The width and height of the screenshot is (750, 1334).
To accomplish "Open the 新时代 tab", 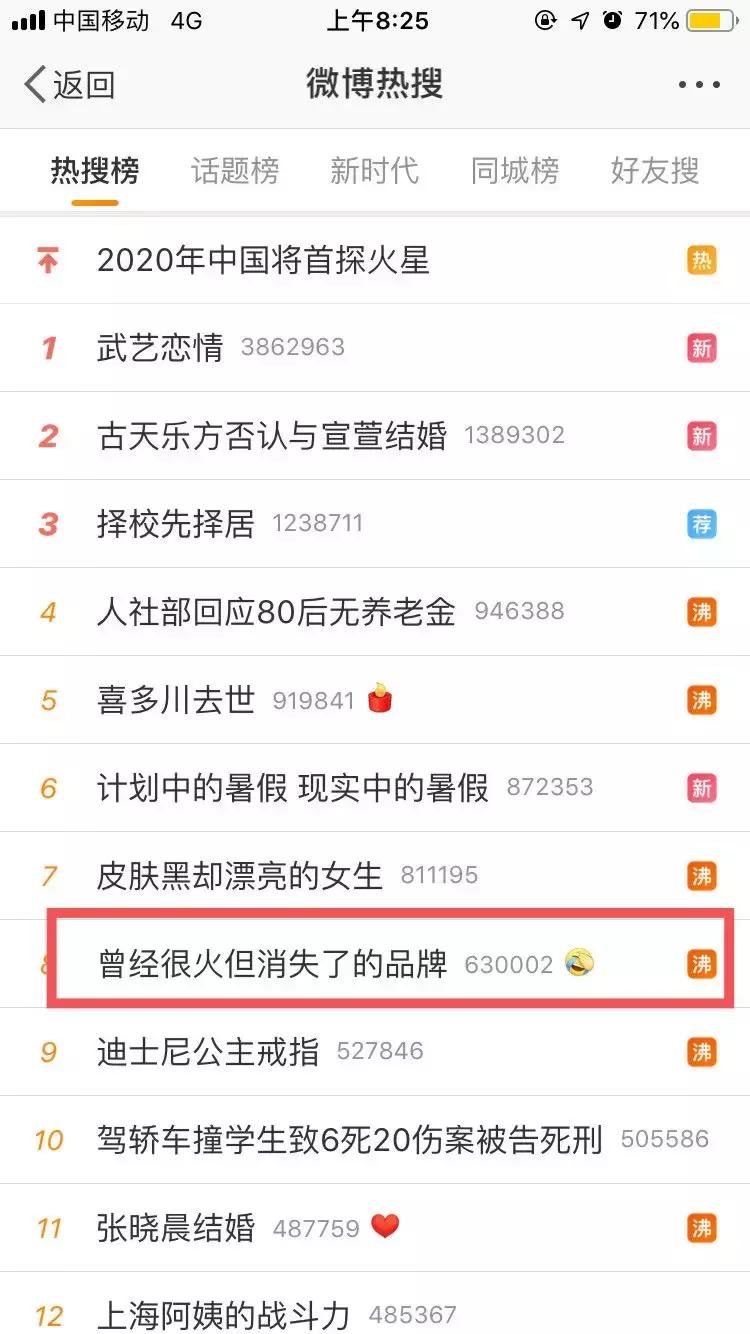I will (375, 170).
